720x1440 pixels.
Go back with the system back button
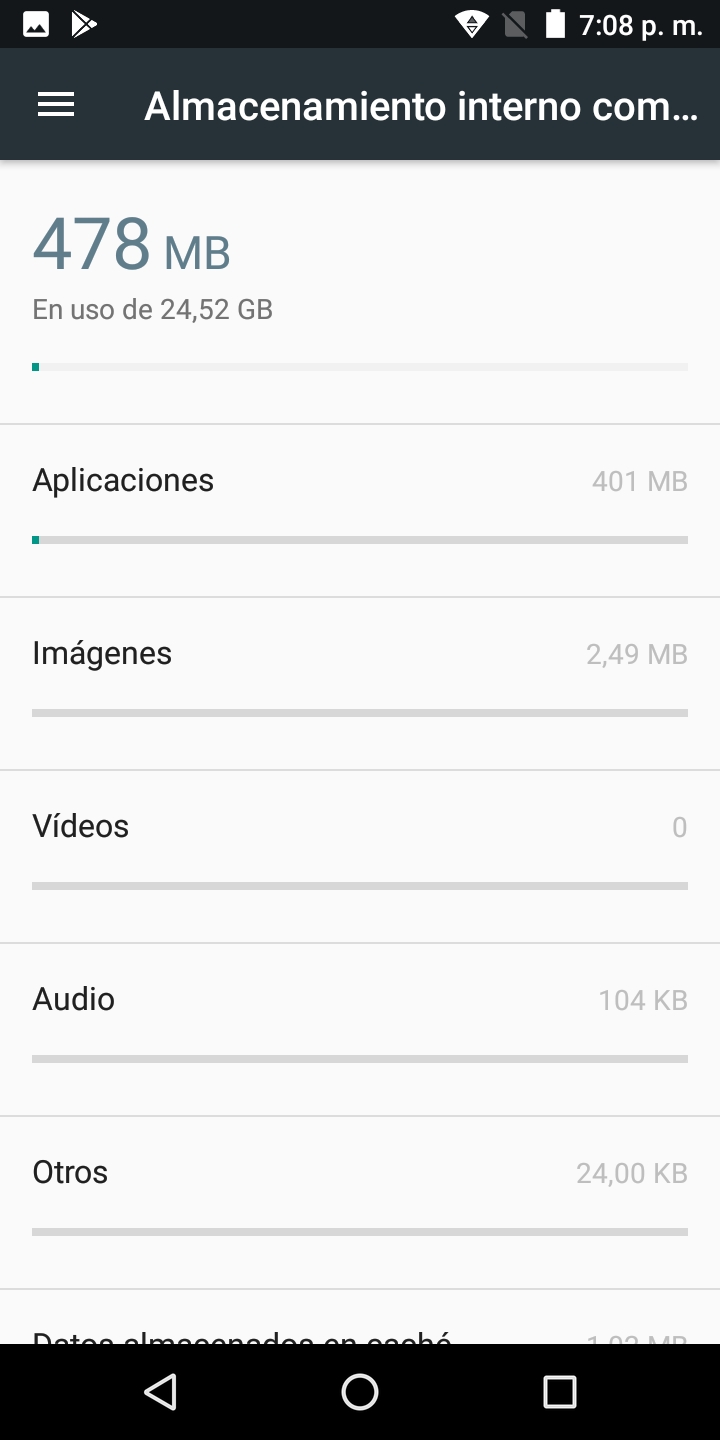click(x=160, y=1391)
